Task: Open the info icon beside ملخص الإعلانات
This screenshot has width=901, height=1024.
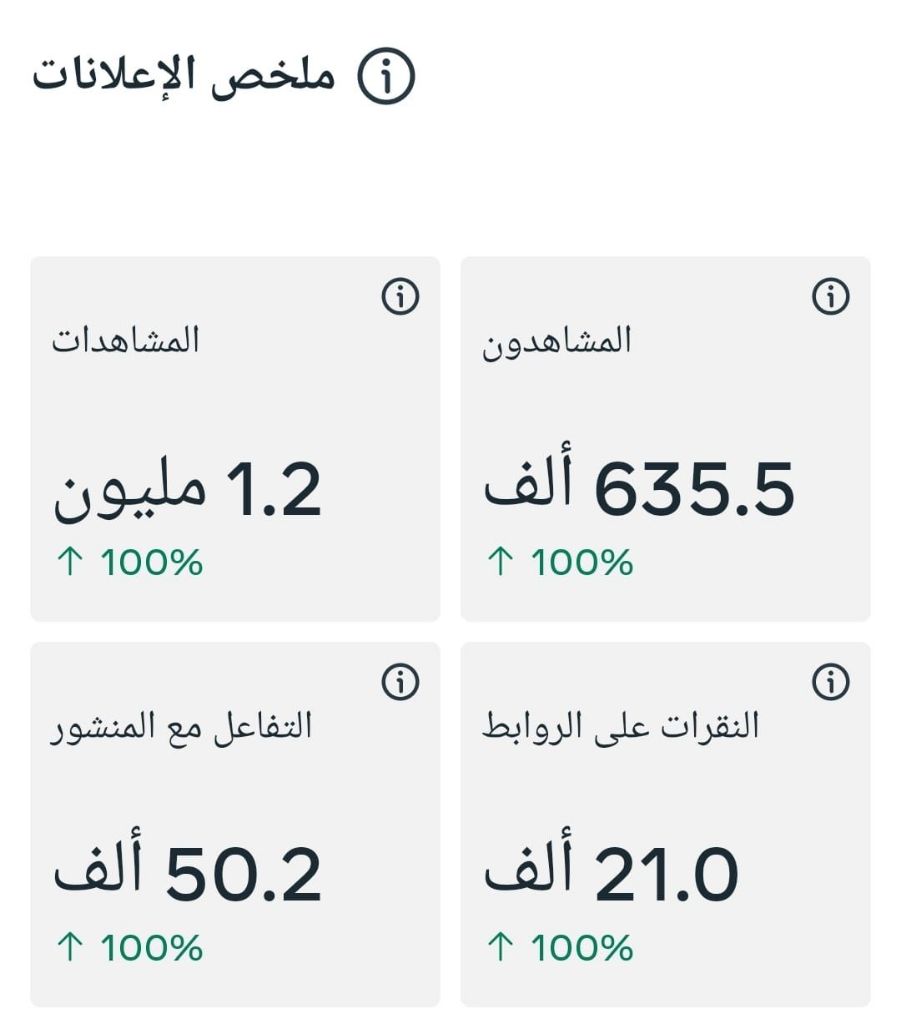Action: [x=386, y=79]
